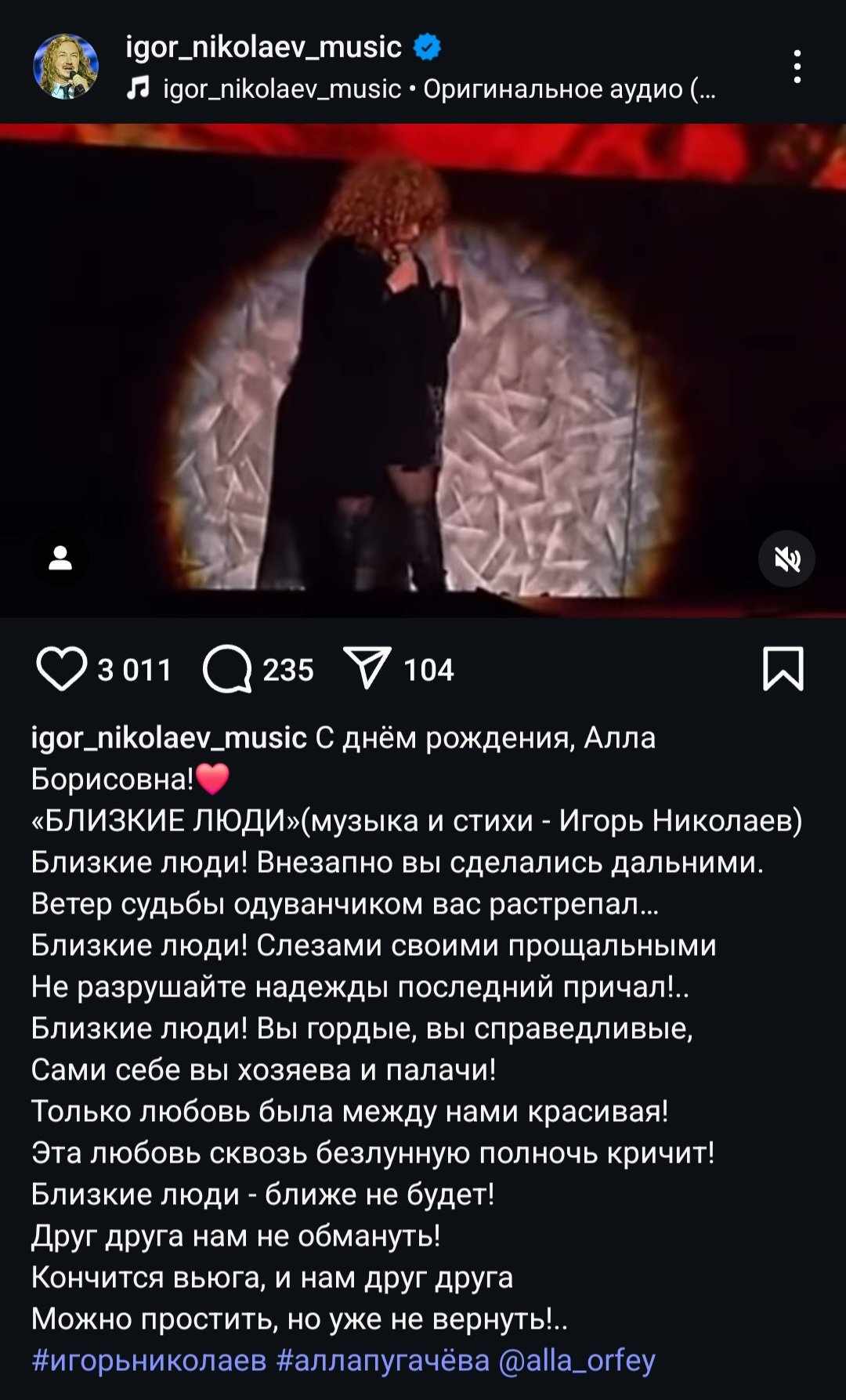
Task: Open hashtag #игорьниколаев
Action: coord(149,1361)
